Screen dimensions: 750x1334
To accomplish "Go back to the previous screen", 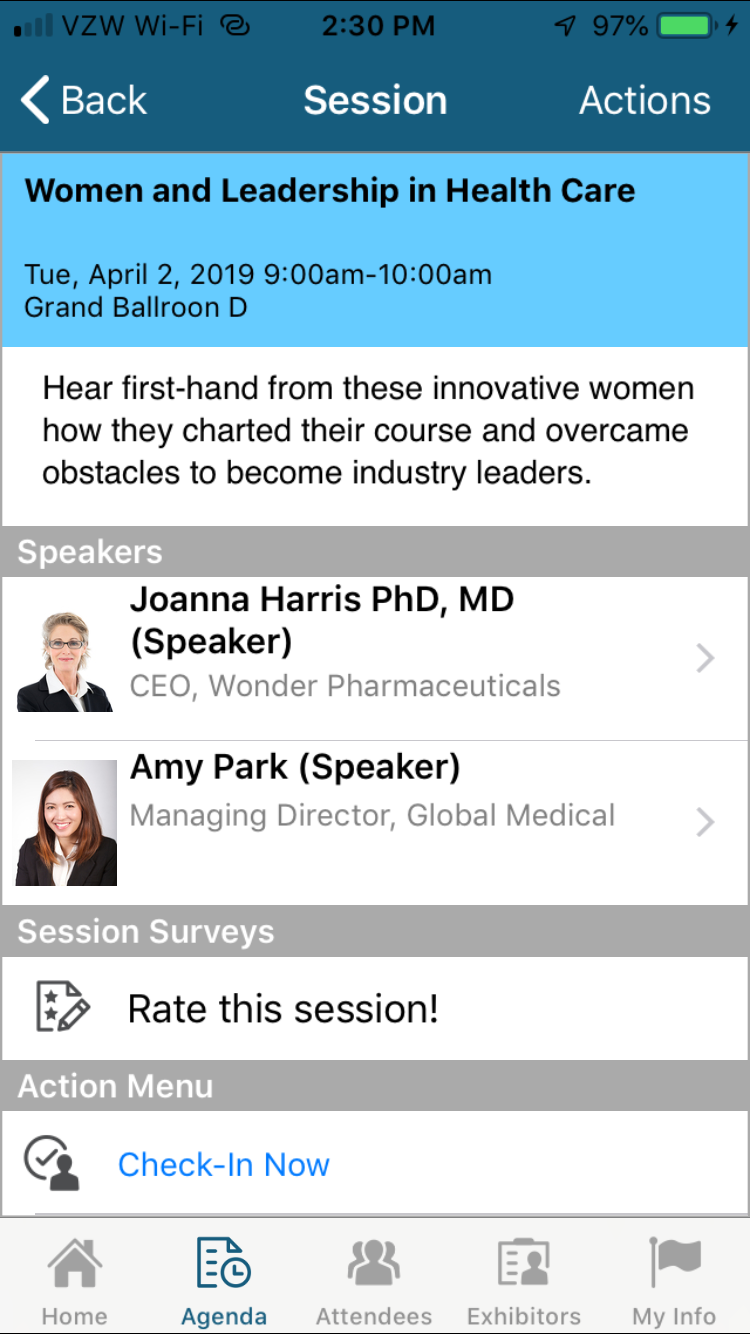I will pyautogui.click(x=84, y=101).
